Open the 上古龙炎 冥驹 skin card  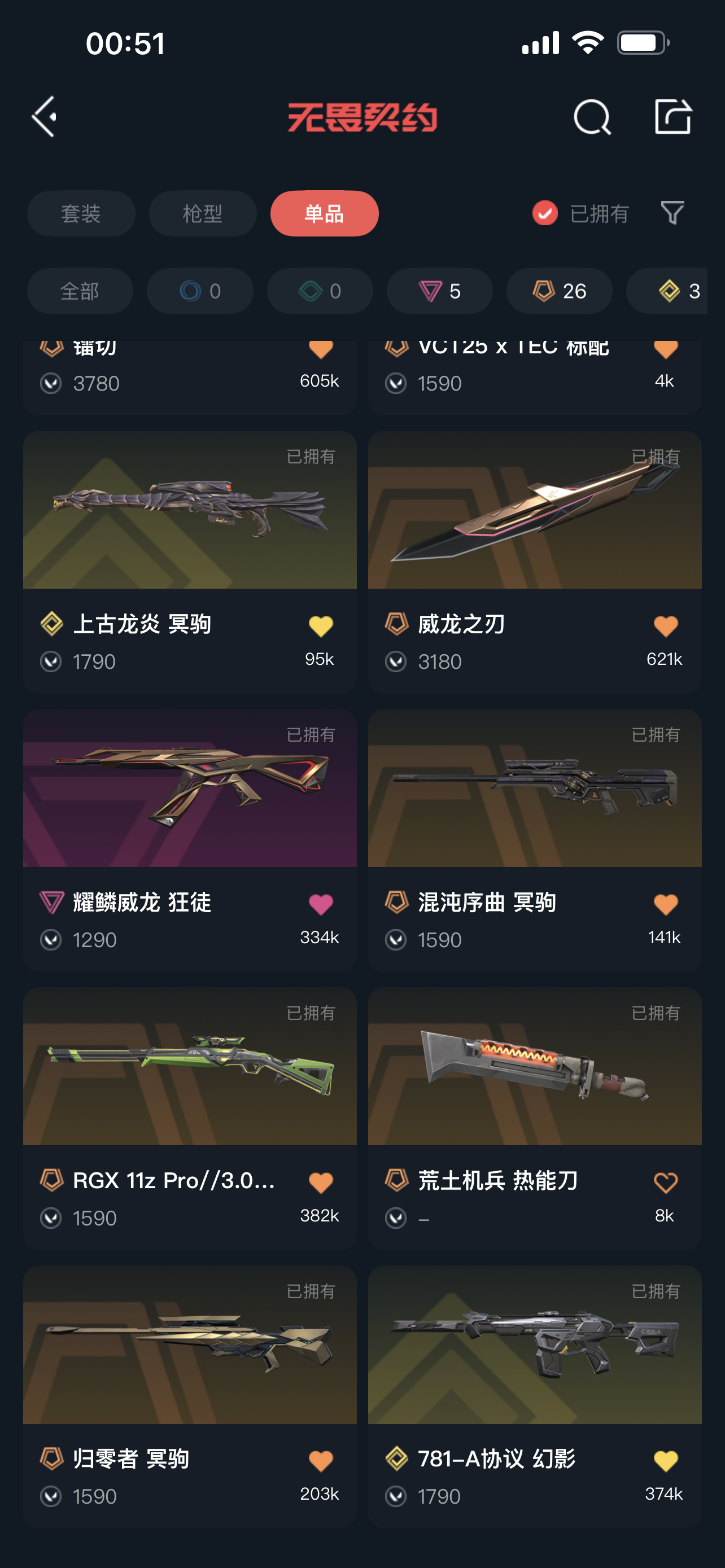coord(190,562)
